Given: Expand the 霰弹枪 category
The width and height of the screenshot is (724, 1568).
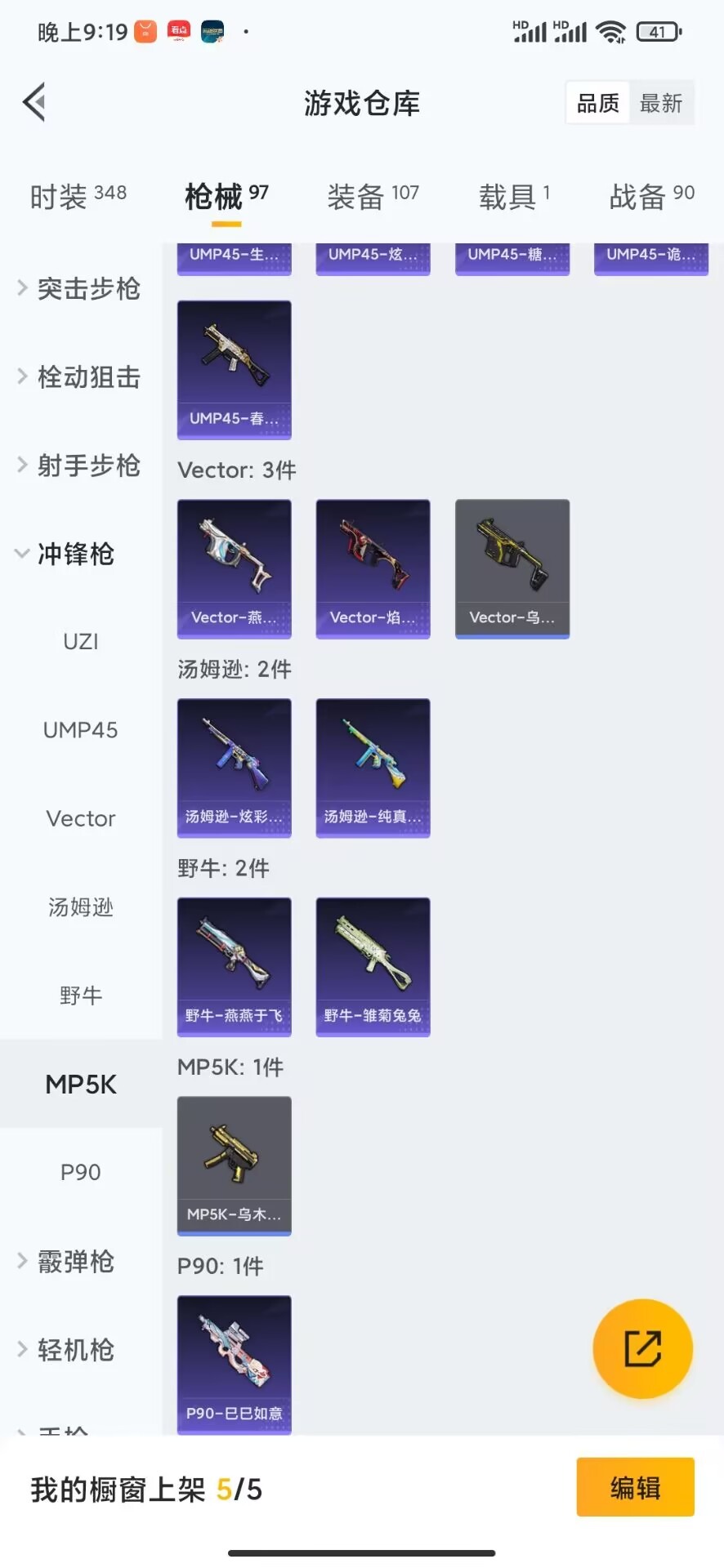Looking at the screenshot, I should click(x=67, y=1261).
